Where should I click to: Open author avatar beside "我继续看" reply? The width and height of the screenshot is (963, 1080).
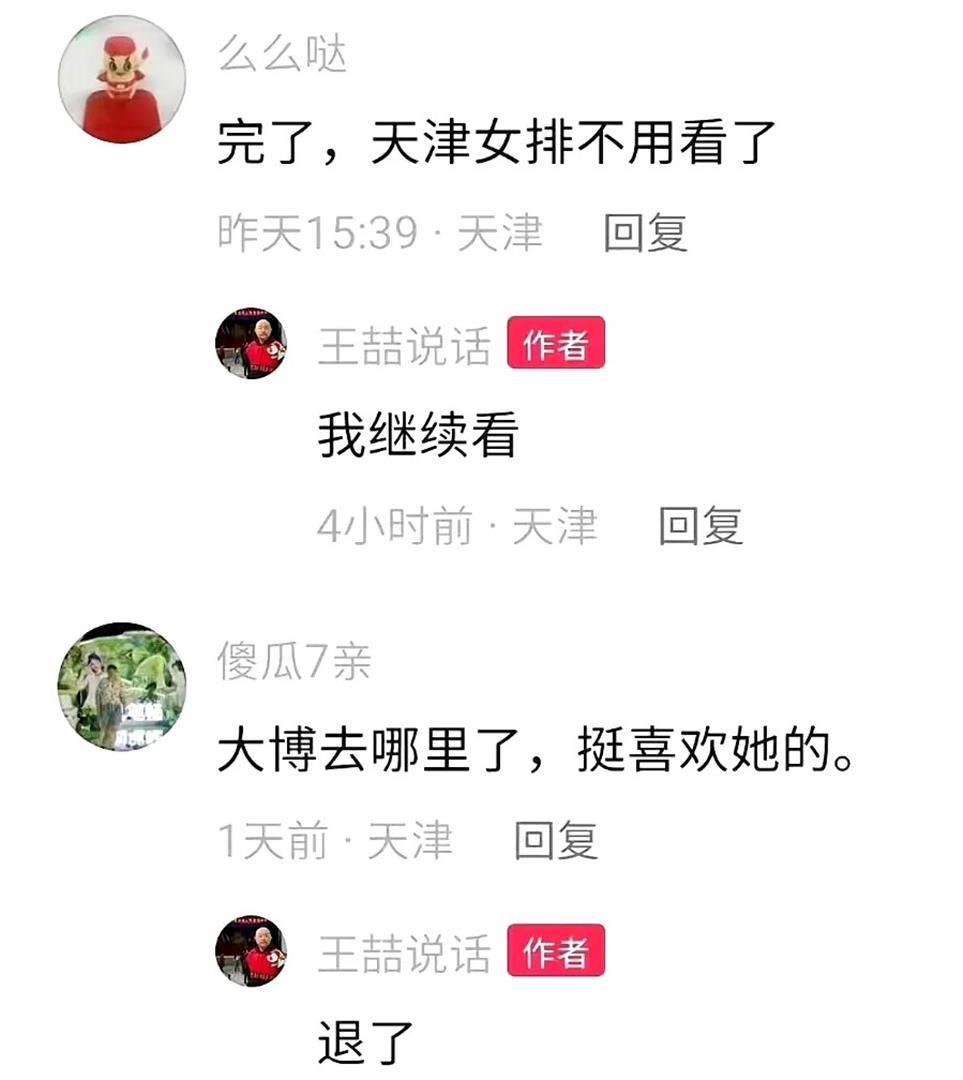click(x=251, y=344)
